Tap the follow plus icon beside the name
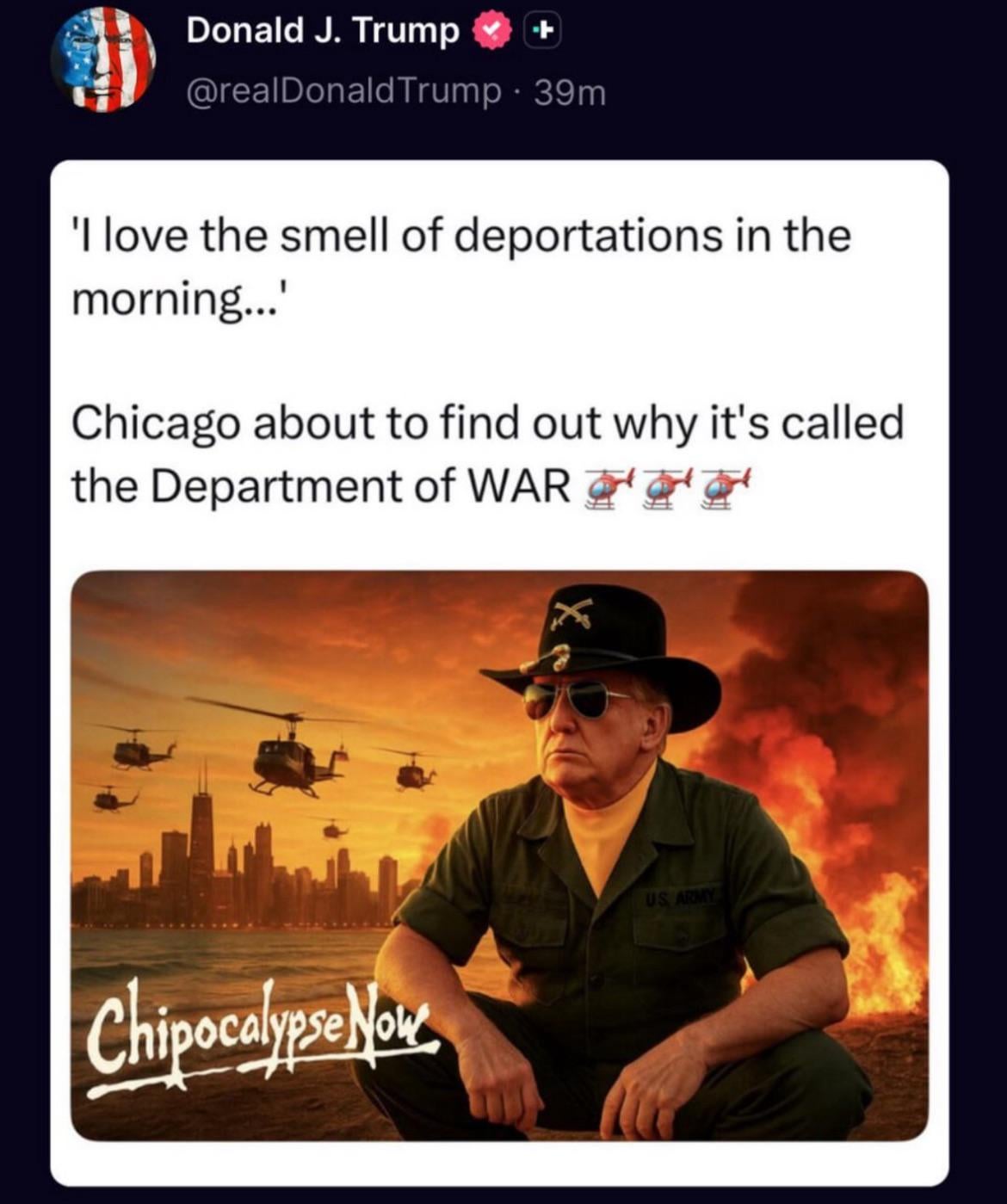1007x1204 pixels. coord(542,33)
